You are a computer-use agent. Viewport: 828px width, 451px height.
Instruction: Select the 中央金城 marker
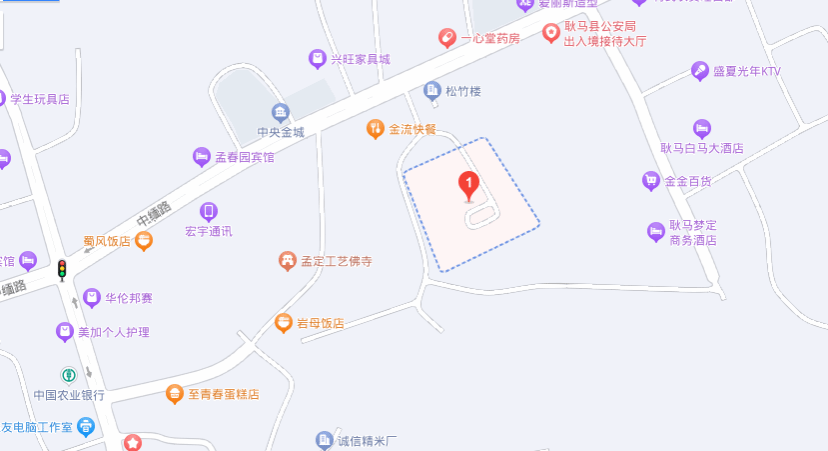click(x=280, y=111)
